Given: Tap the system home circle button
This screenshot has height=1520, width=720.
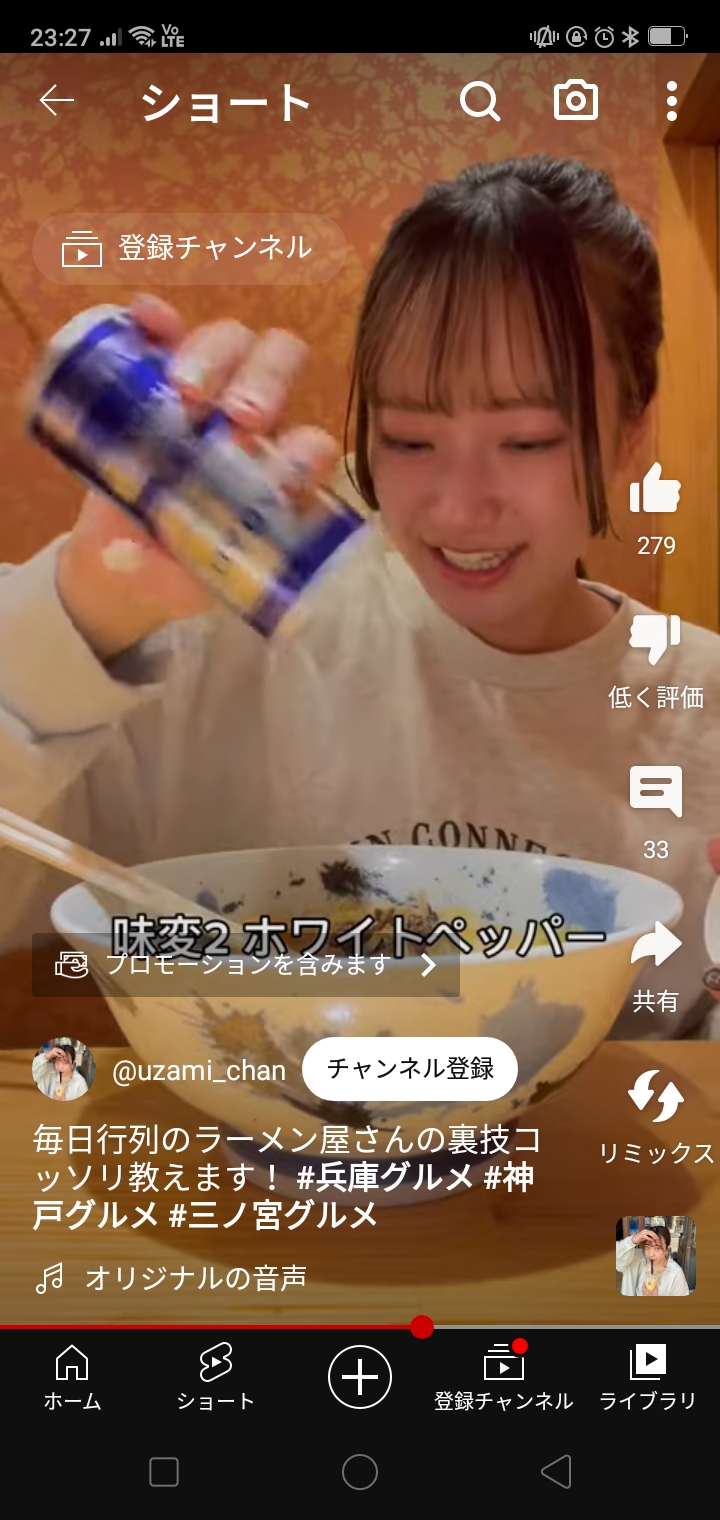Looking at the screenshot, I should [360, 1472].
